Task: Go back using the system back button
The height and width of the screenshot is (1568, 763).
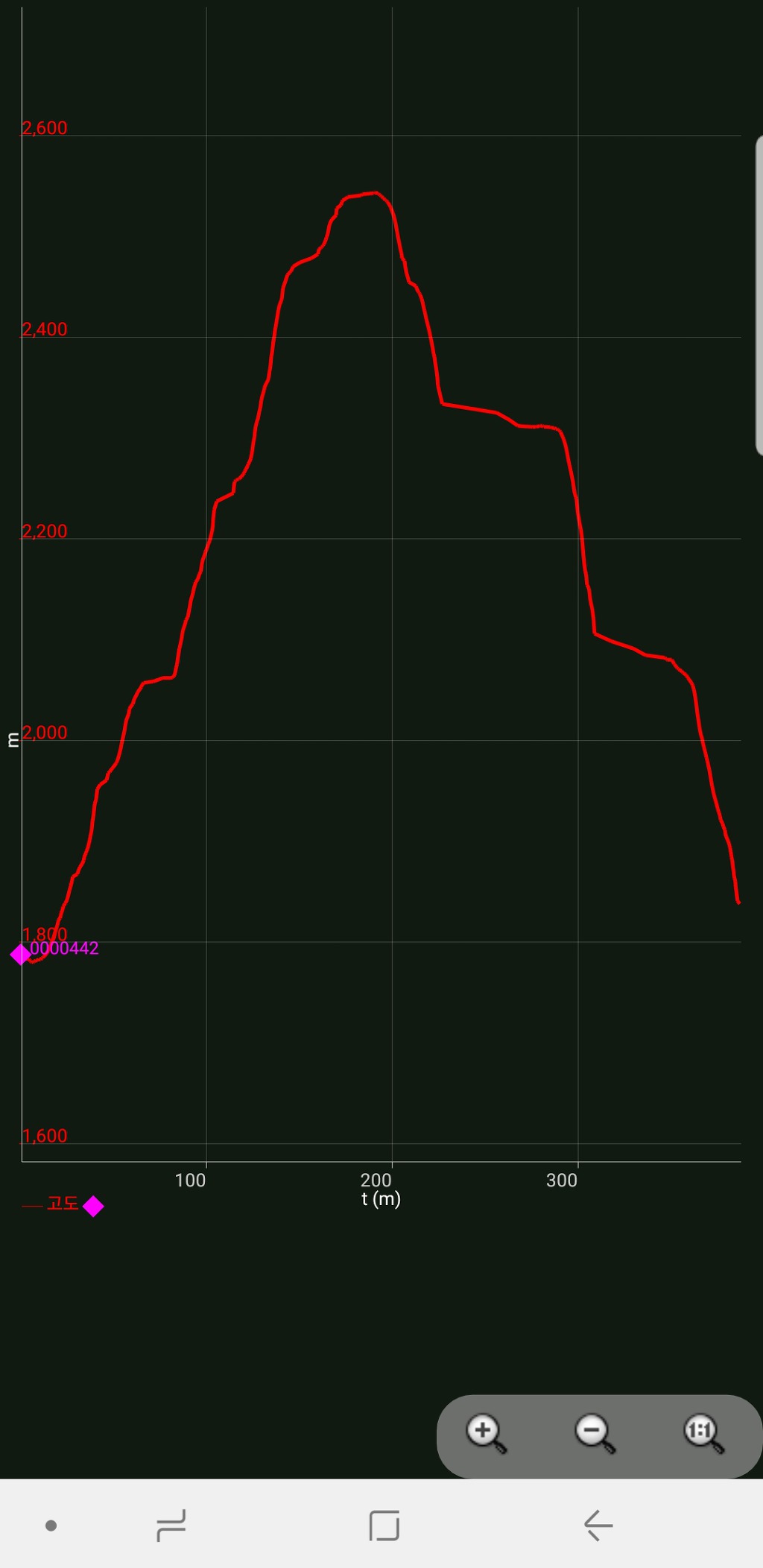Action: [x=598, y=1525]
